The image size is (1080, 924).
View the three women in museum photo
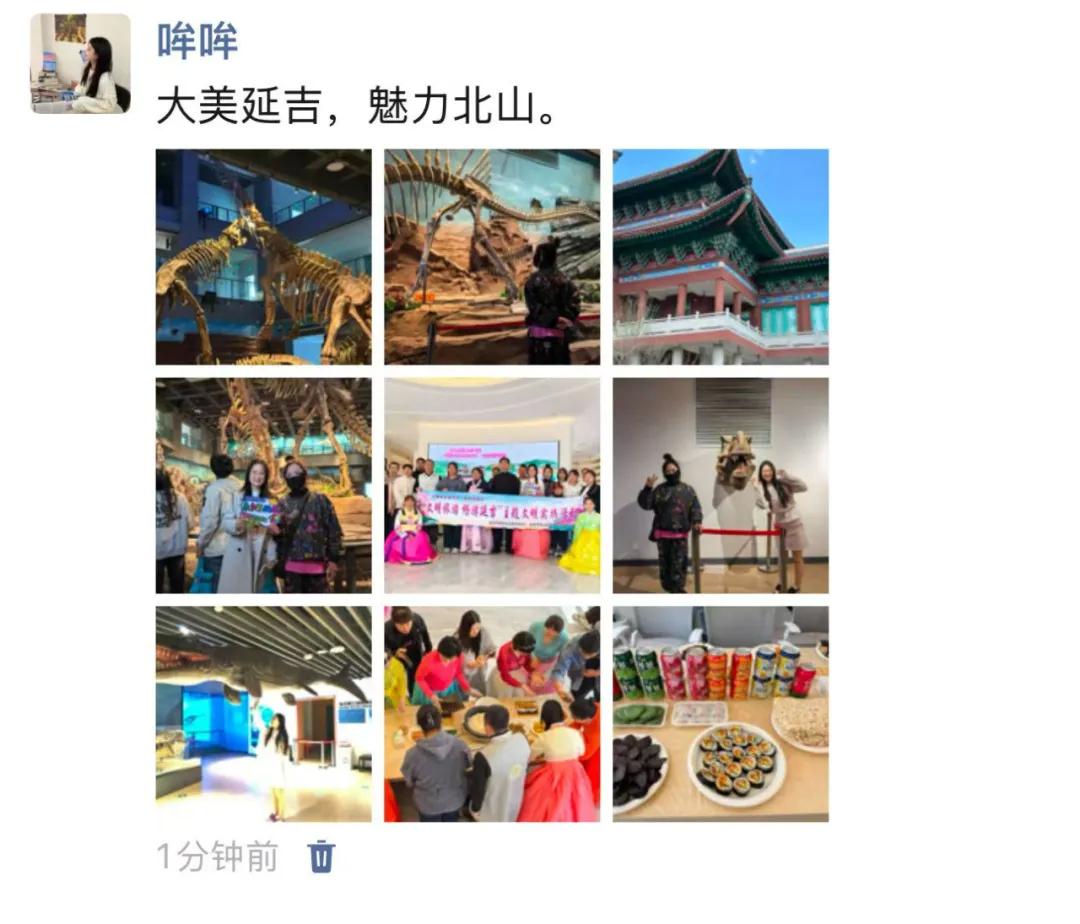pos(263,485)
